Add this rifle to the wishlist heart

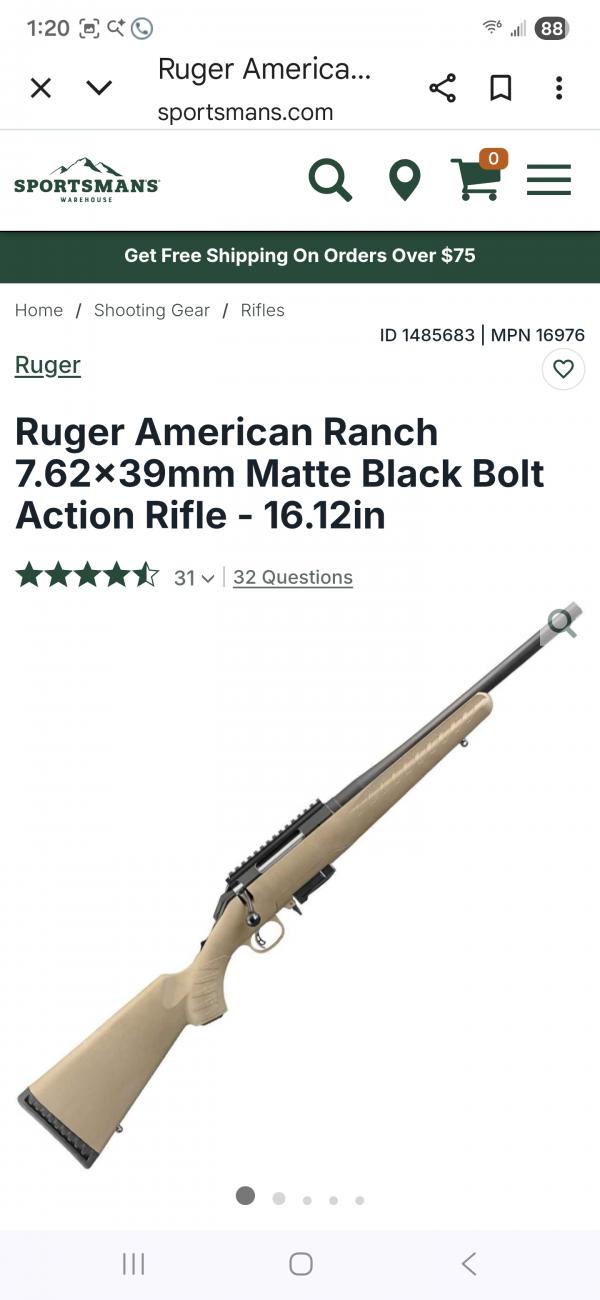pos(563,369)
